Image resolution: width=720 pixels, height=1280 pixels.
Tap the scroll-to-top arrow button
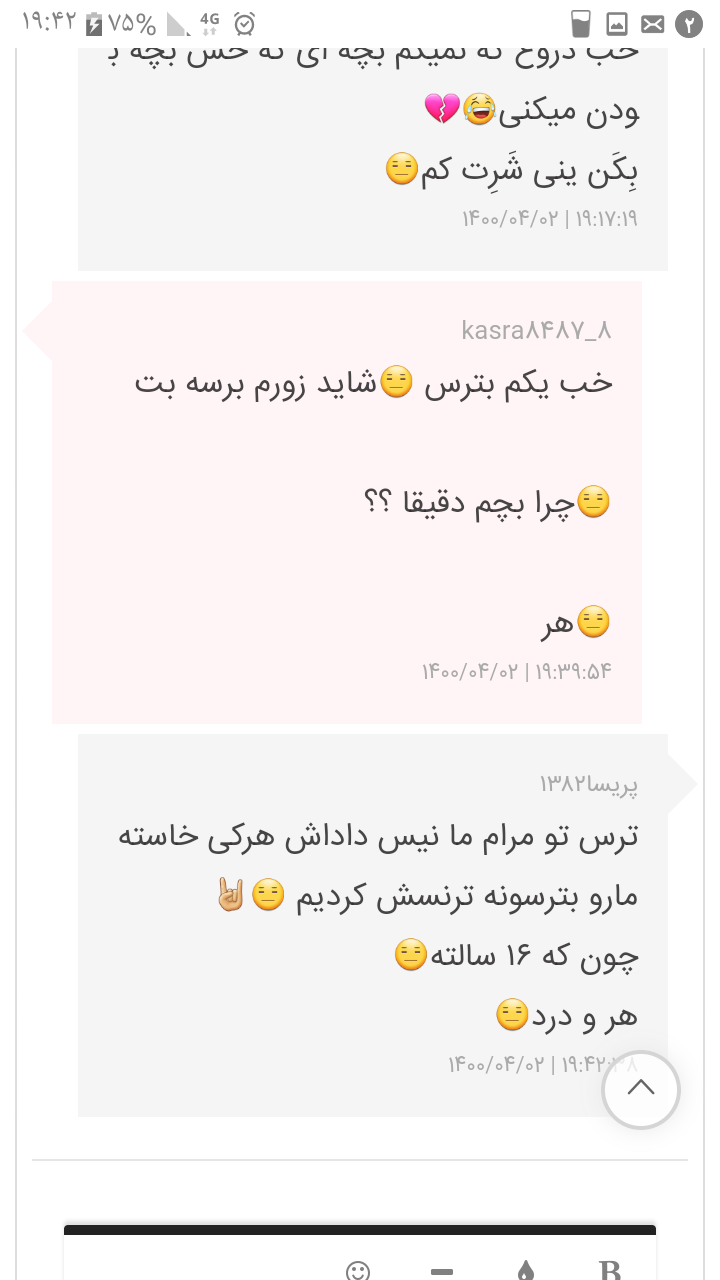(641, 1090)
